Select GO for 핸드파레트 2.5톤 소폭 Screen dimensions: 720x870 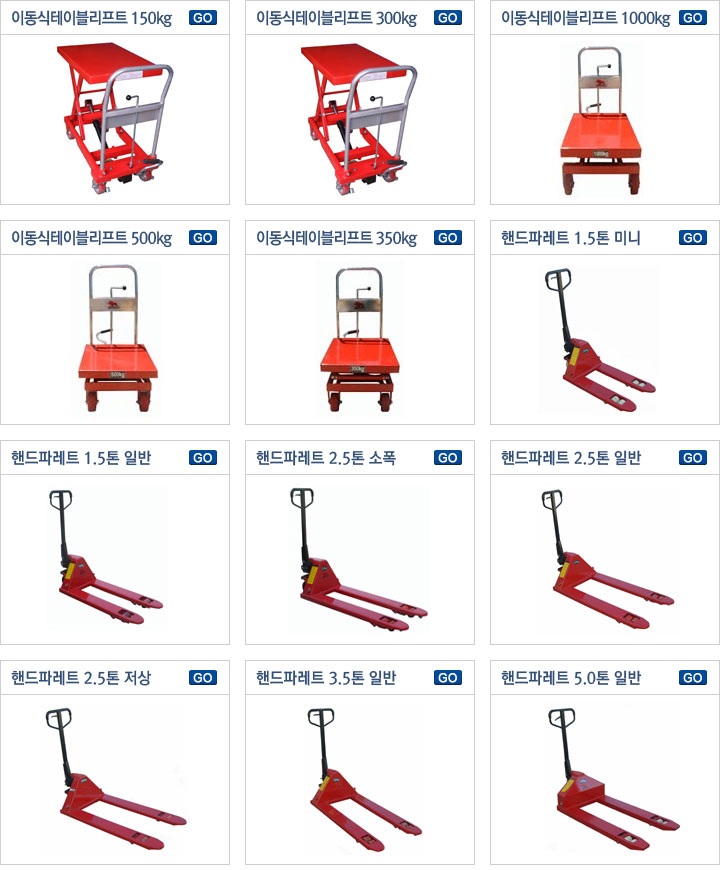coord(448,458)
